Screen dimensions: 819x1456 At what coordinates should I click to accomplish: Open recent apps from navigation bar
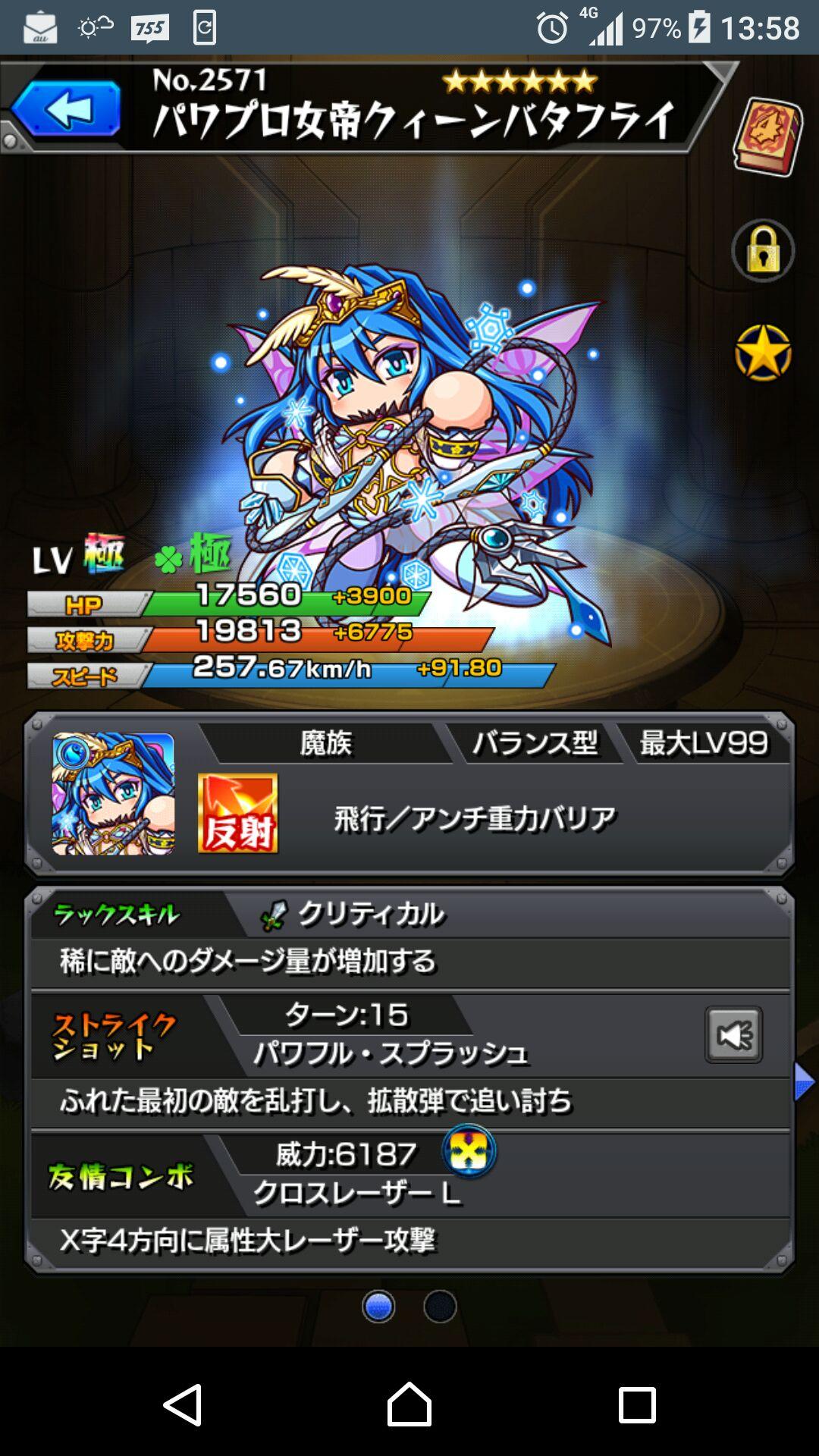636,1405
